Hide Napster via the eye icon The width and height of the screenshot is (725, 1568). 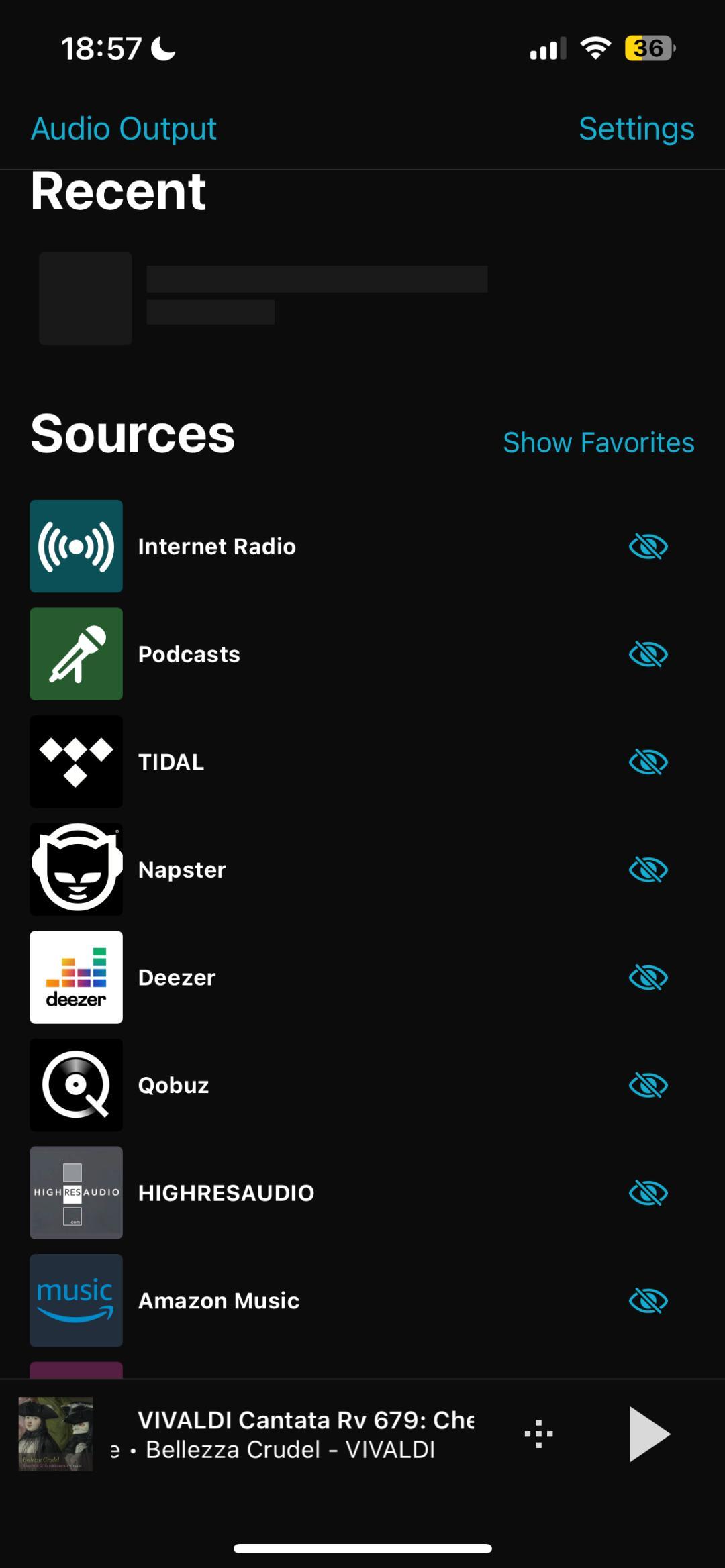(x=648, y=870)
